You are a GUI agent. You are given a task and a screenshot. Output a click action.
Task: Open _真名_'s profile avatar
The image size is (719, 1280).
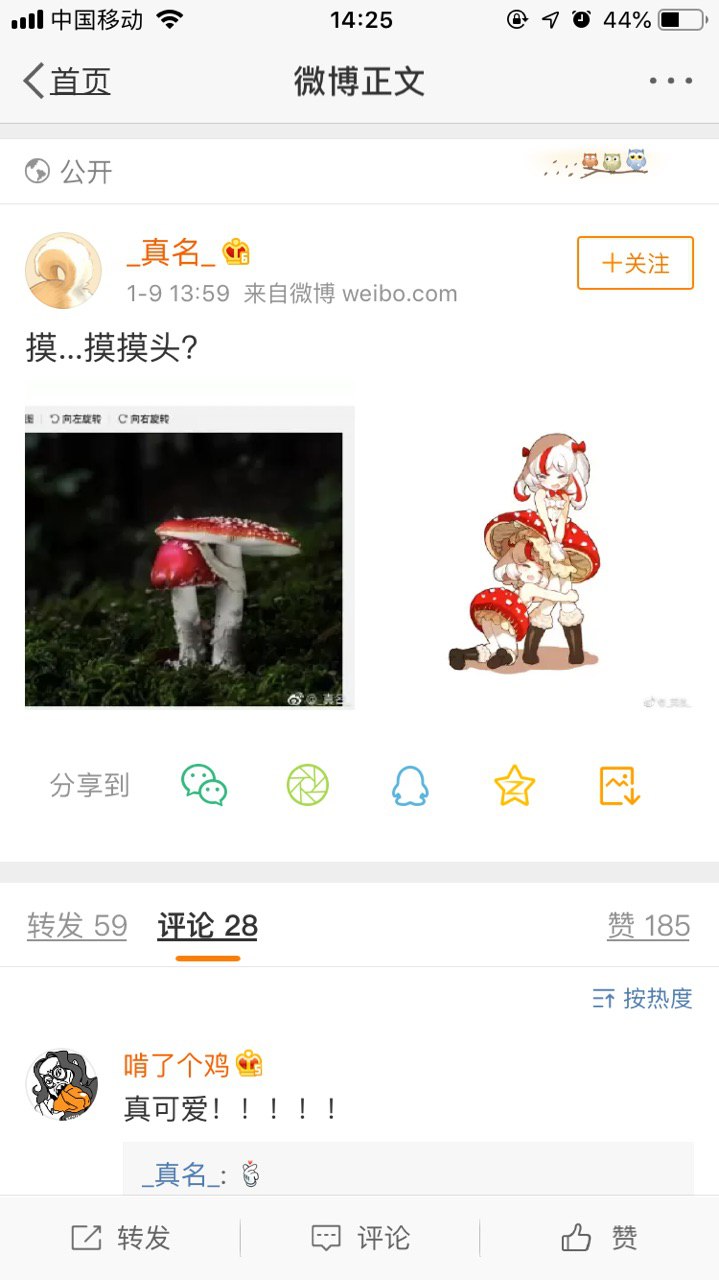(63, 271)
